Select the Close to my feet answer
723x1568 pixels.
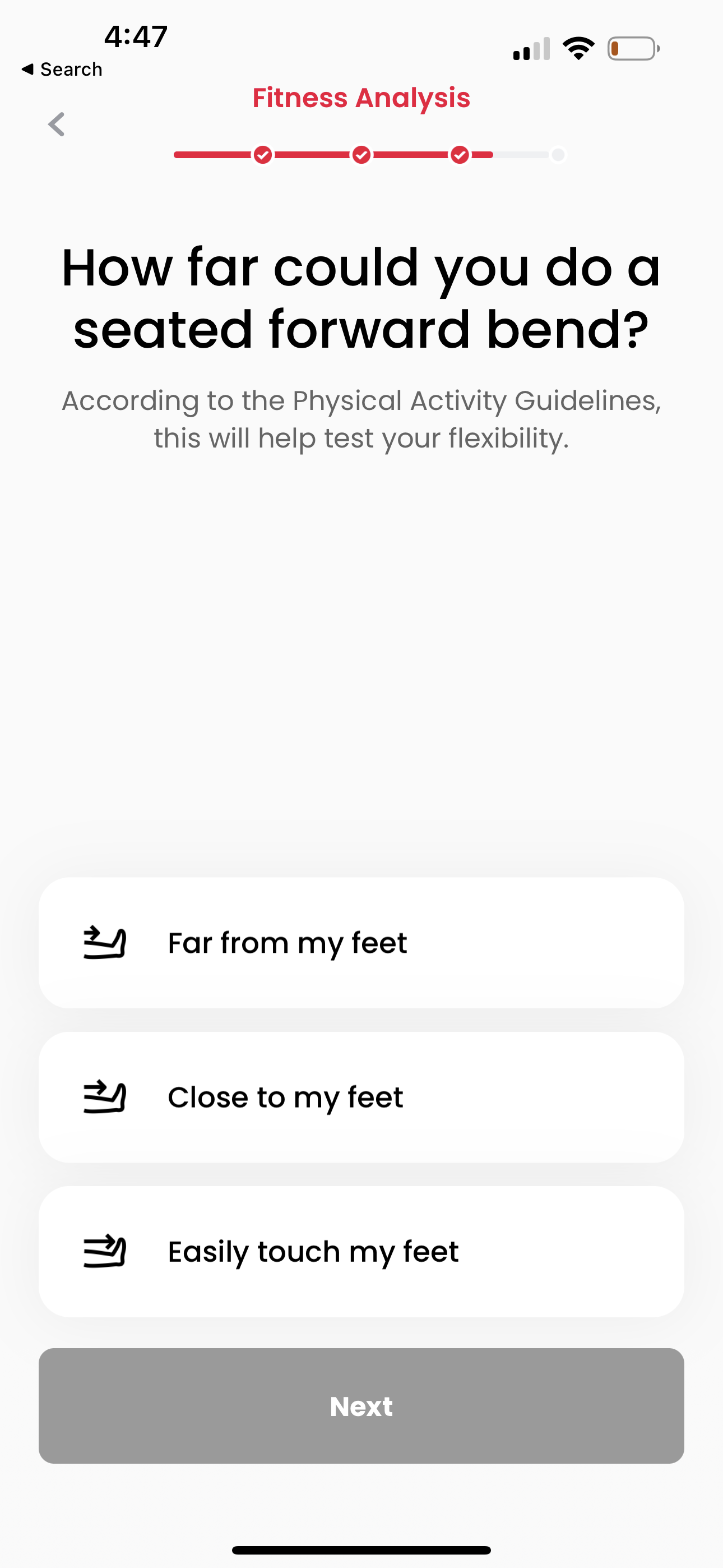coord(361,1097)
